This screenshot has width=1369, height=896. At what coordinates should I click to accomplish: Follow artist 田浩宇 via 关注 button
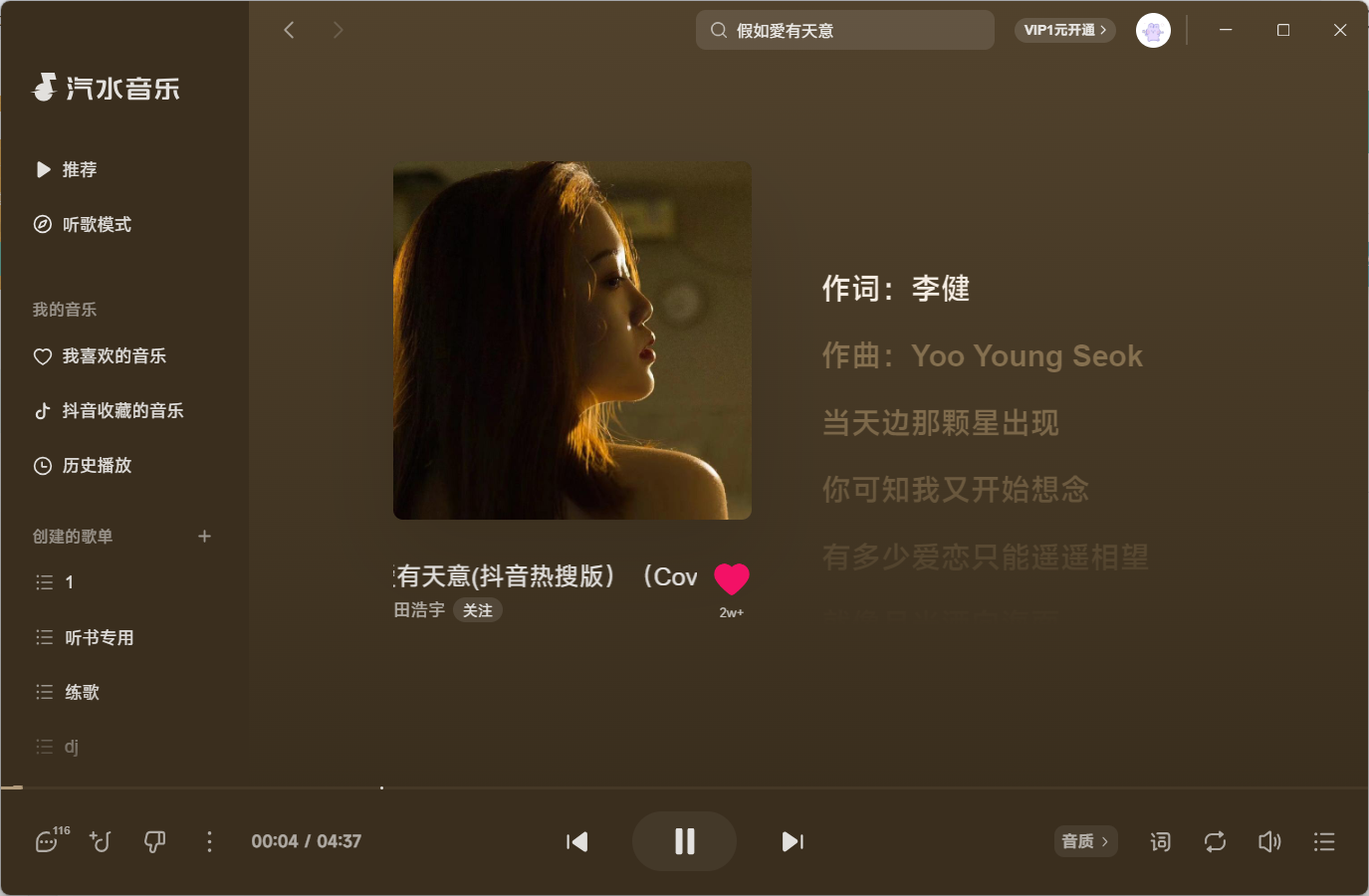478,610
